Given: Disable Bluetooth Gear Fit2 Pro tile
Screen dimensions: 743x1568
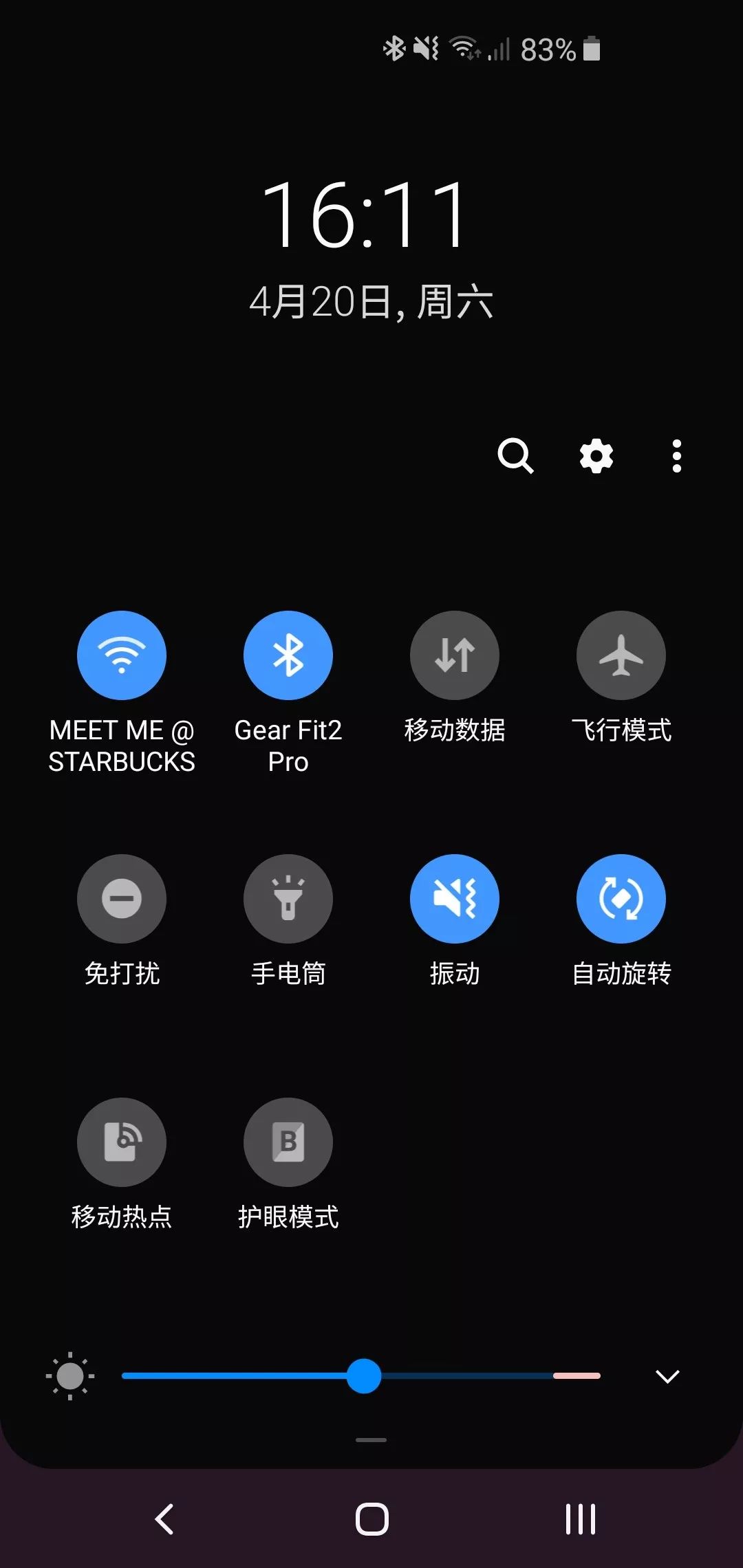Looking at the screenshot, I should tap(288, 655).
